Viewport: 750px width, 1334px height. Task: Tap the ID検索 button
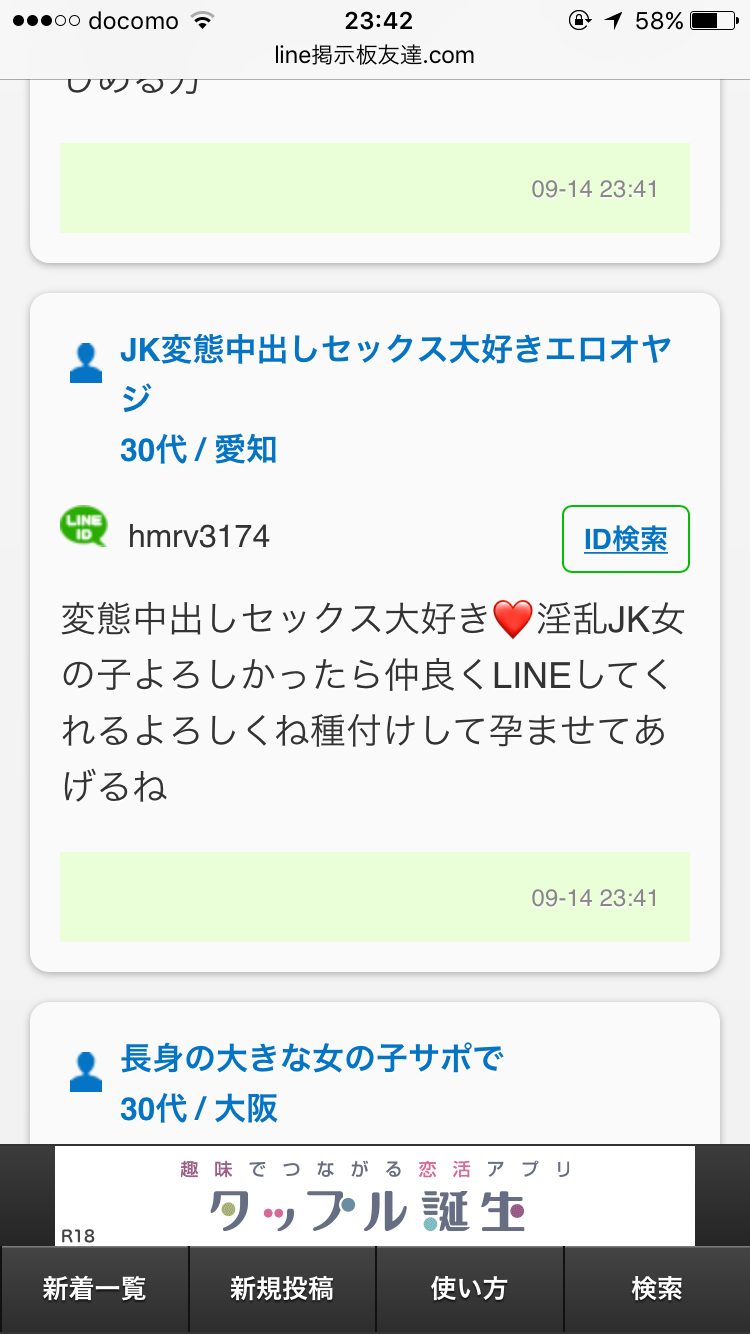pos(626,539)
